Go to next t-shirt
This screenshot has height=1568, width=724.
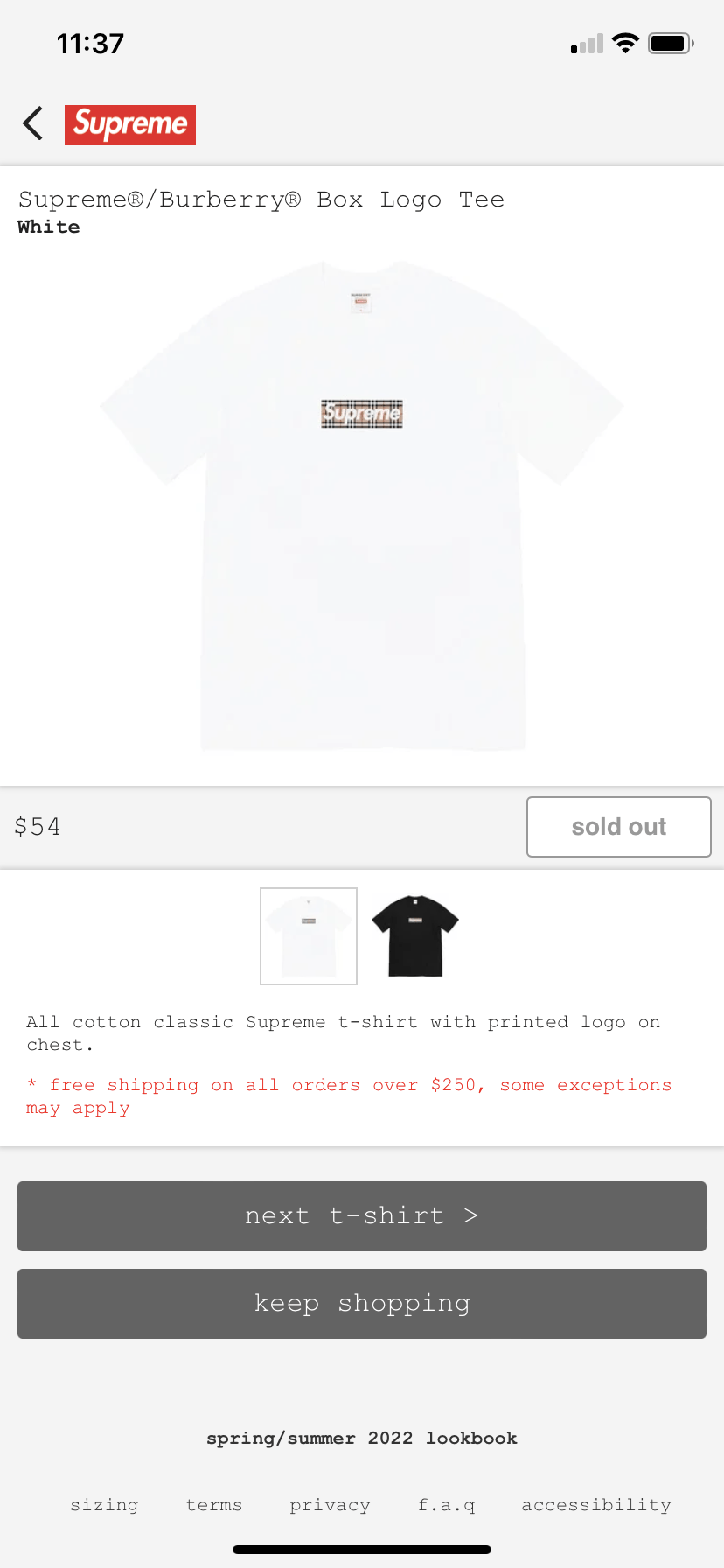[x=362, y=1216]
